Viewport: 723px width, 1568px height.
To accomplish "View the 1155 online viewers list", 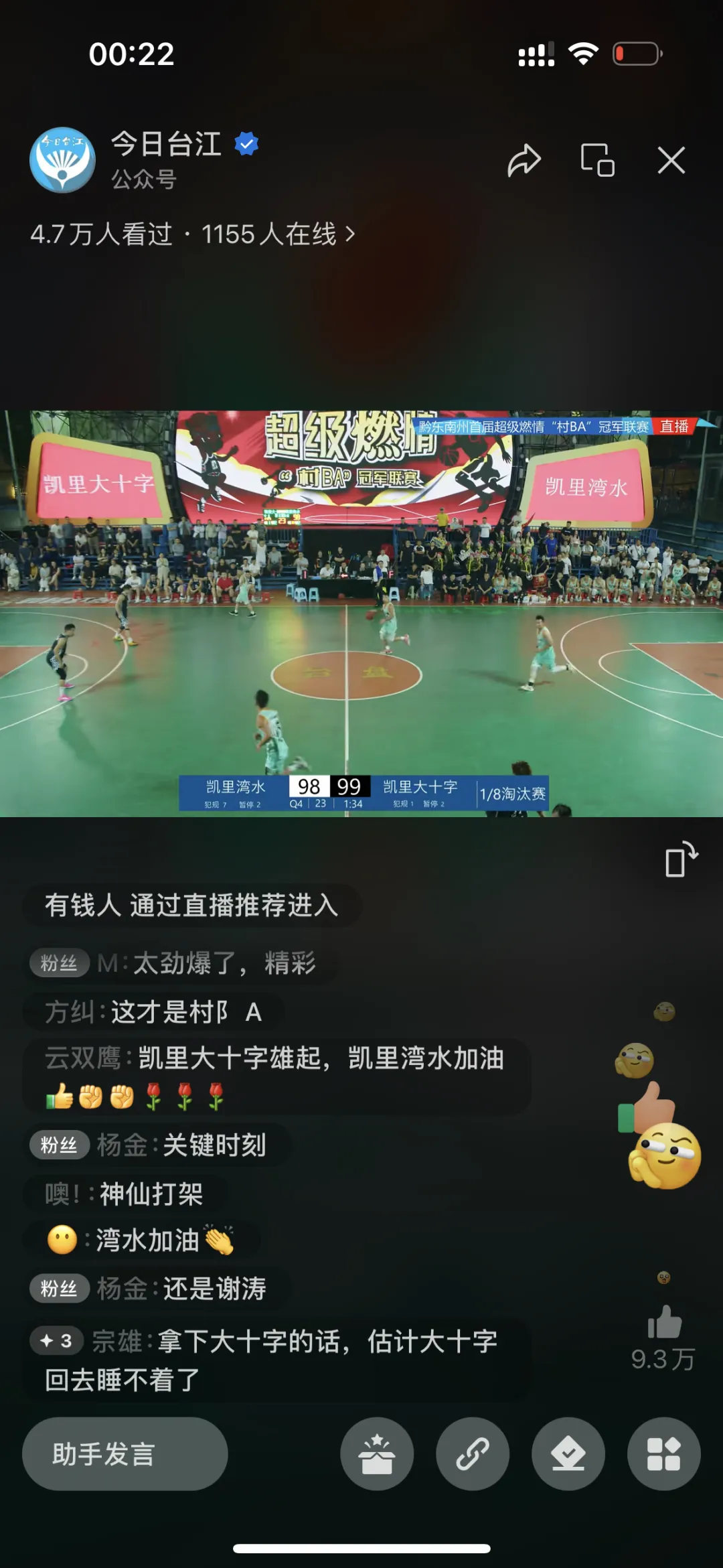I will [278, 234].
